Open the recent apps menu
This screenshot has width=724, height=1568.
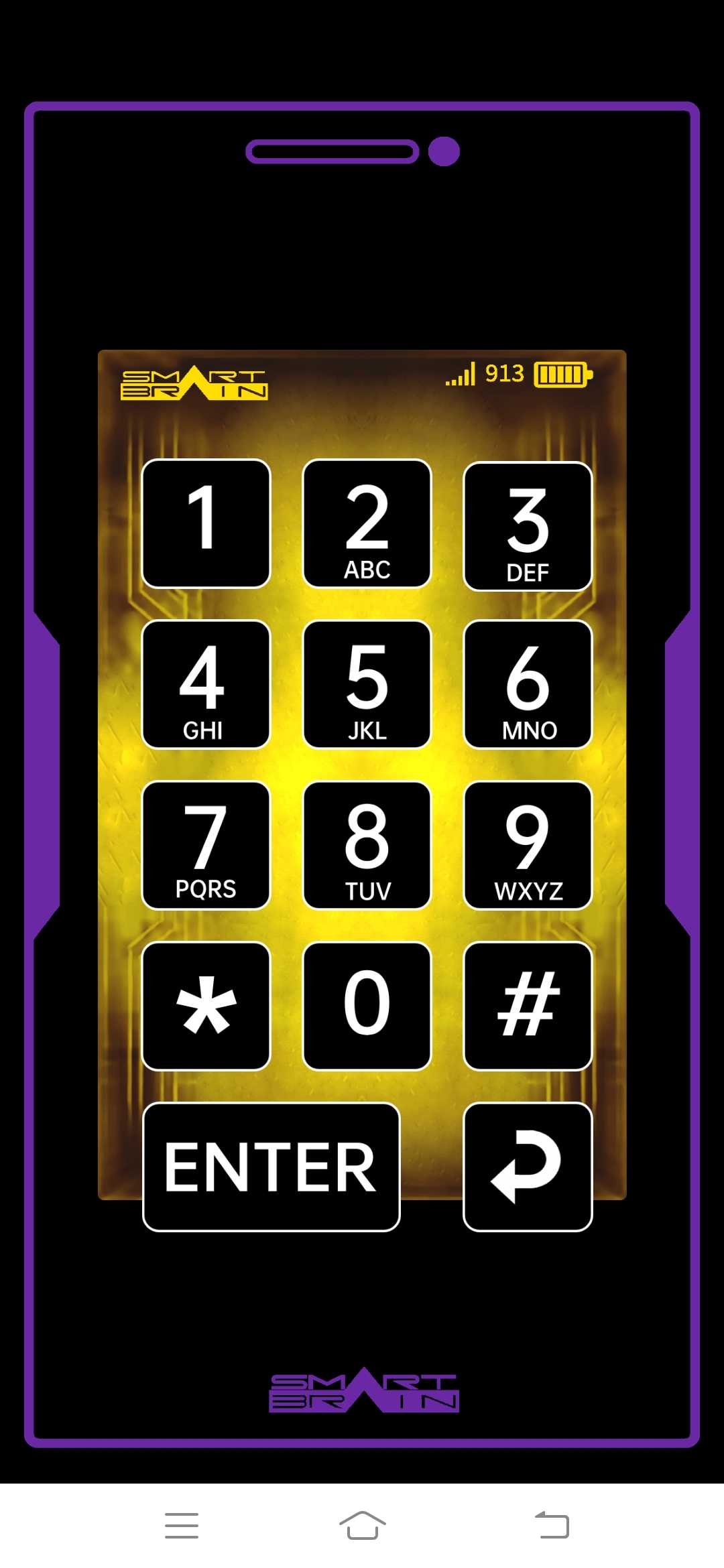pyautogui.click(x=182, y=1526)
